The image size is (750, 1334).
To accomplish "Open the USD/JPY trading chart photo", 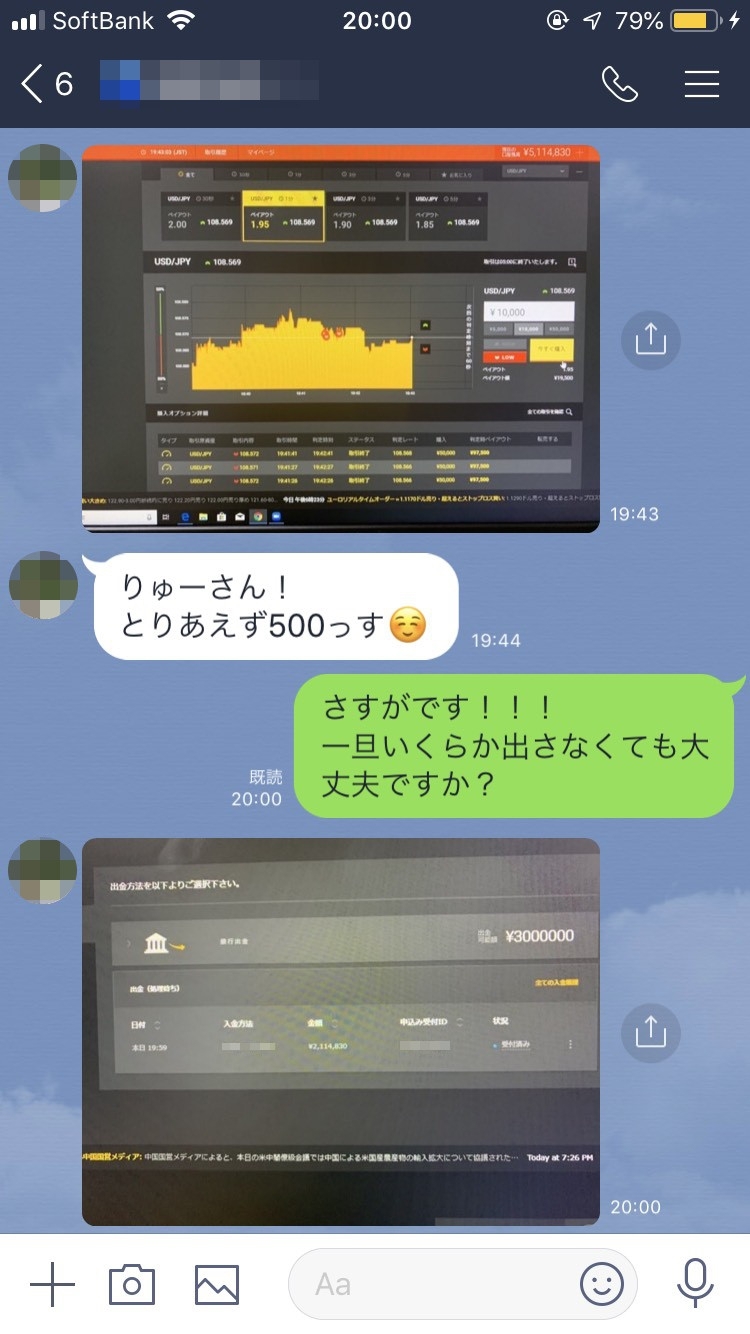I will pos(340,338).
